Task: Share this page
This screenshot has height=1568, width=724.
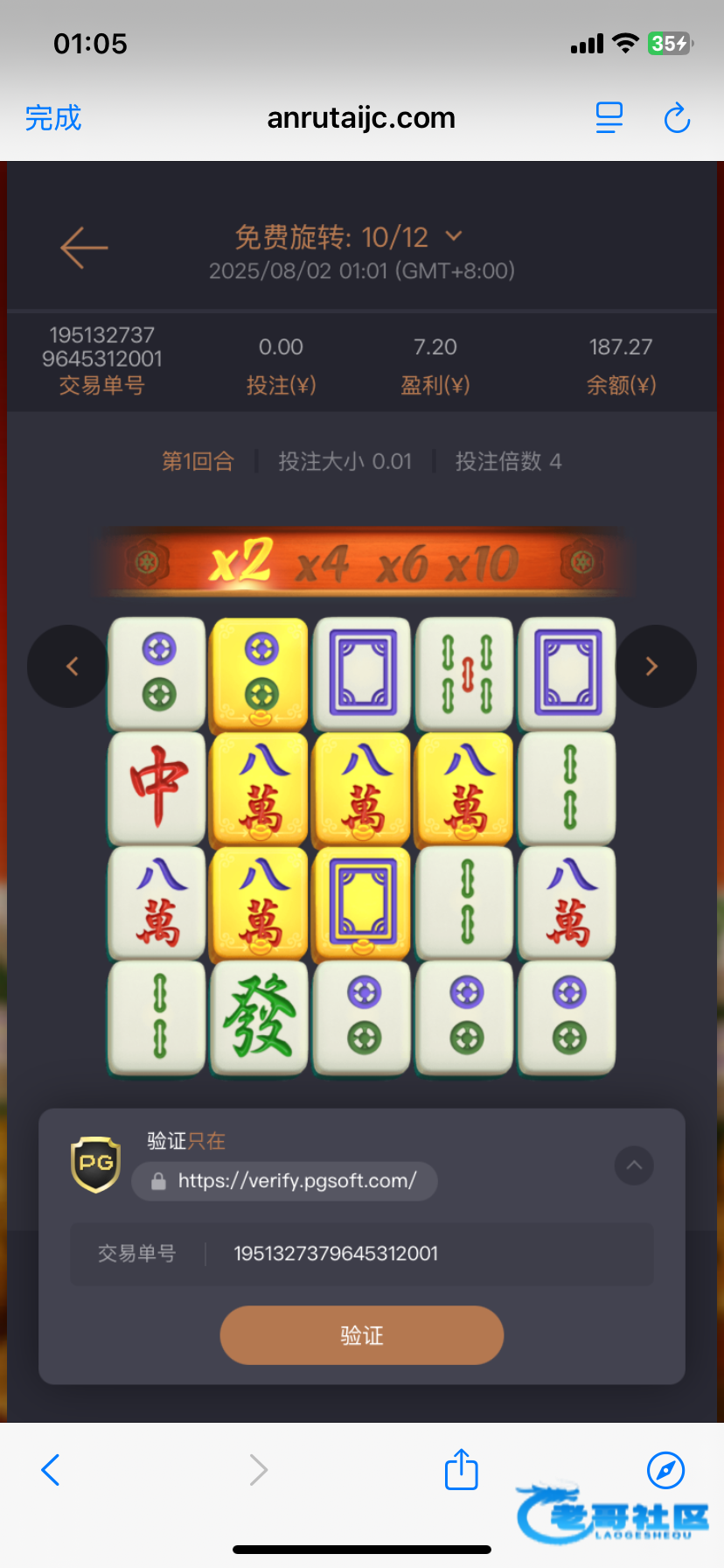Action: coord(461,1470)
